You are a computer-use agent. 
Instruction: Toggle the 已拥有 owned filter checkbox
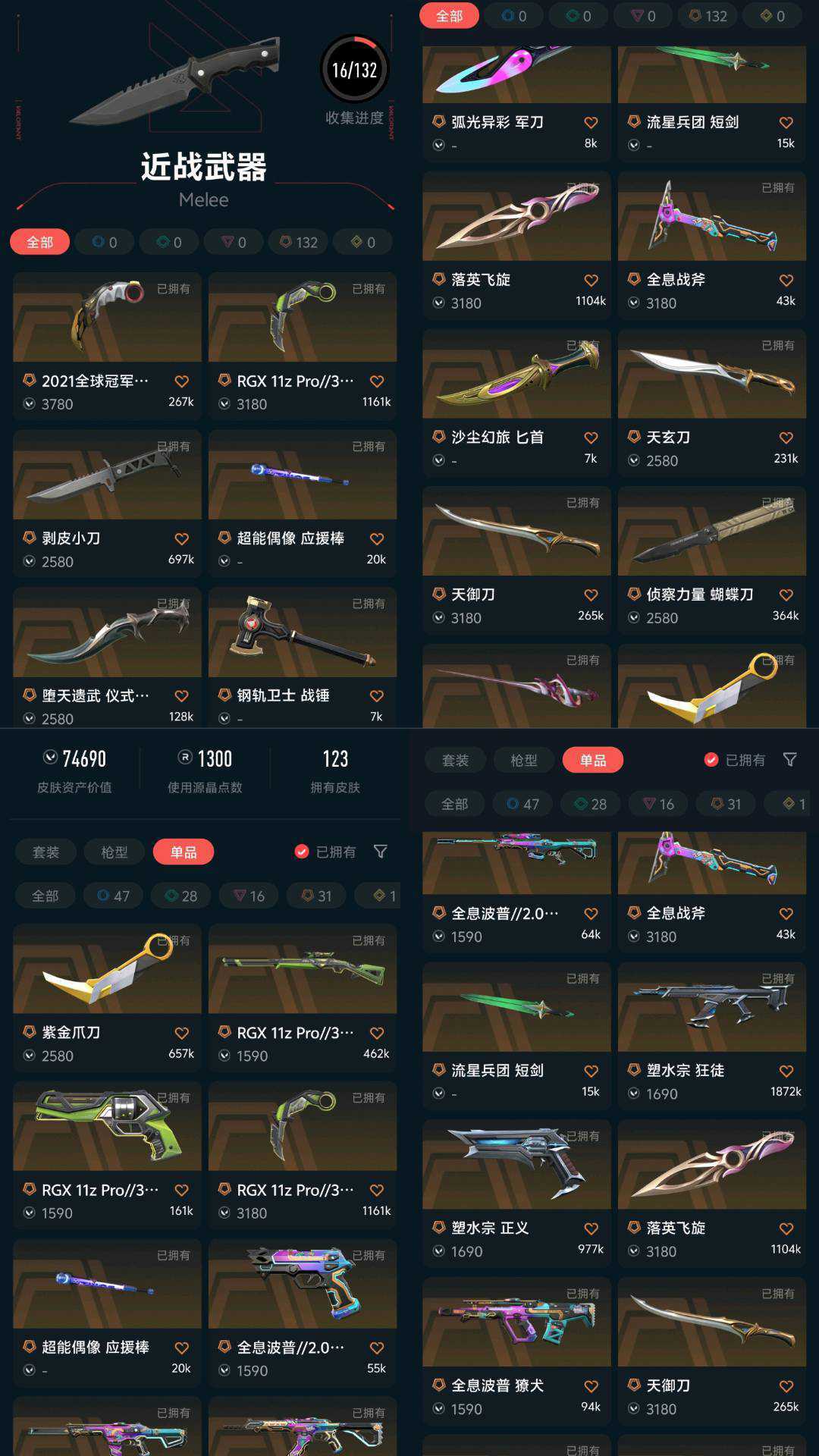(711, 760)
